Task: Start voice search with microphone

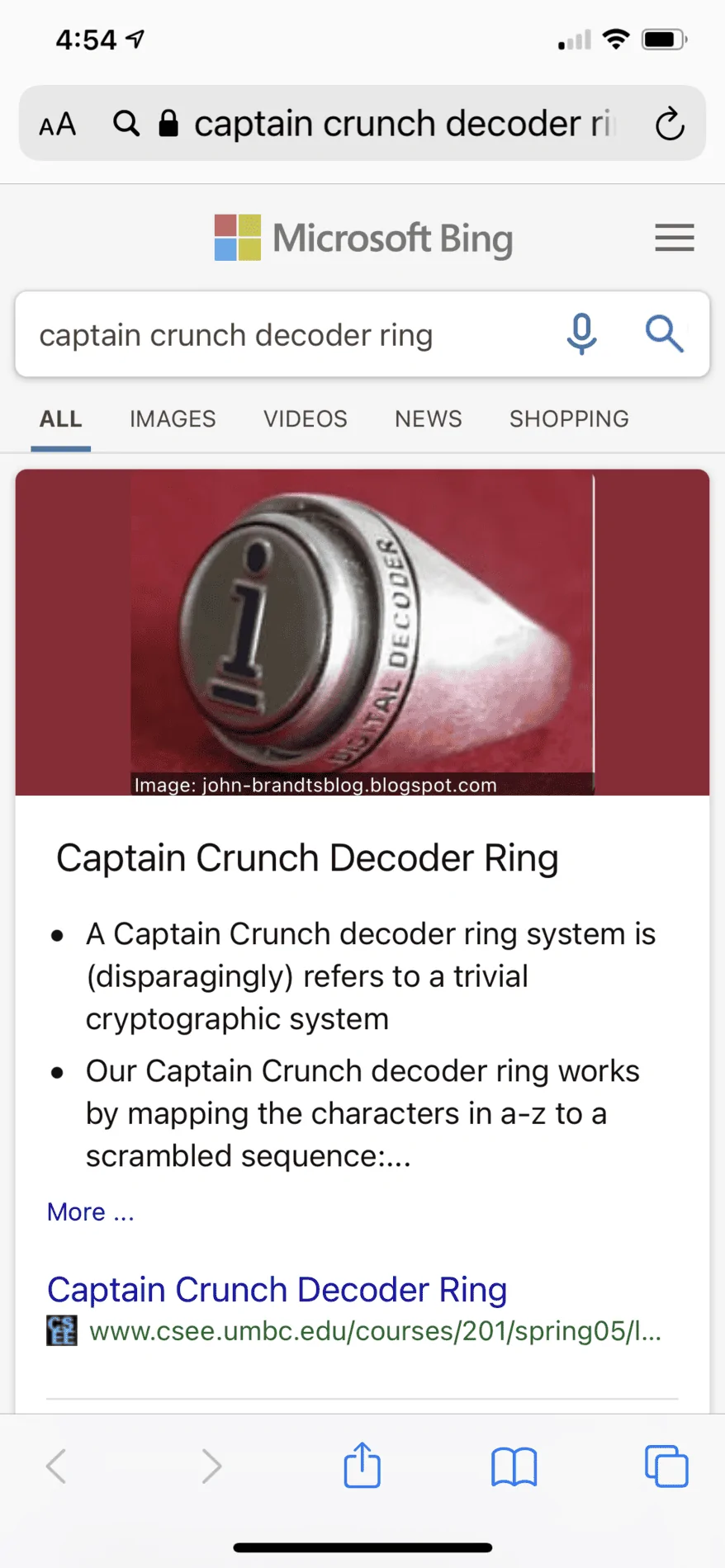Action: point(581,334)
